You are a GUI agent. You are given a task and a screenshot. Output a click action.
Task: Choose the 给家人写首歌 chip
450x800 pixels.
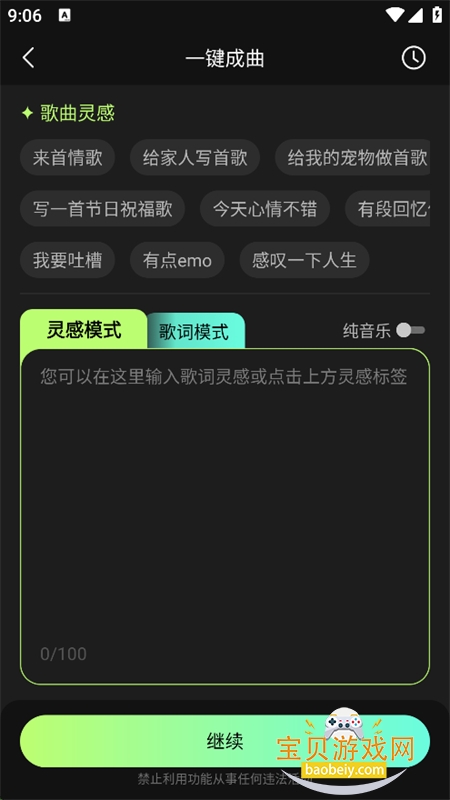click(195, 158)
